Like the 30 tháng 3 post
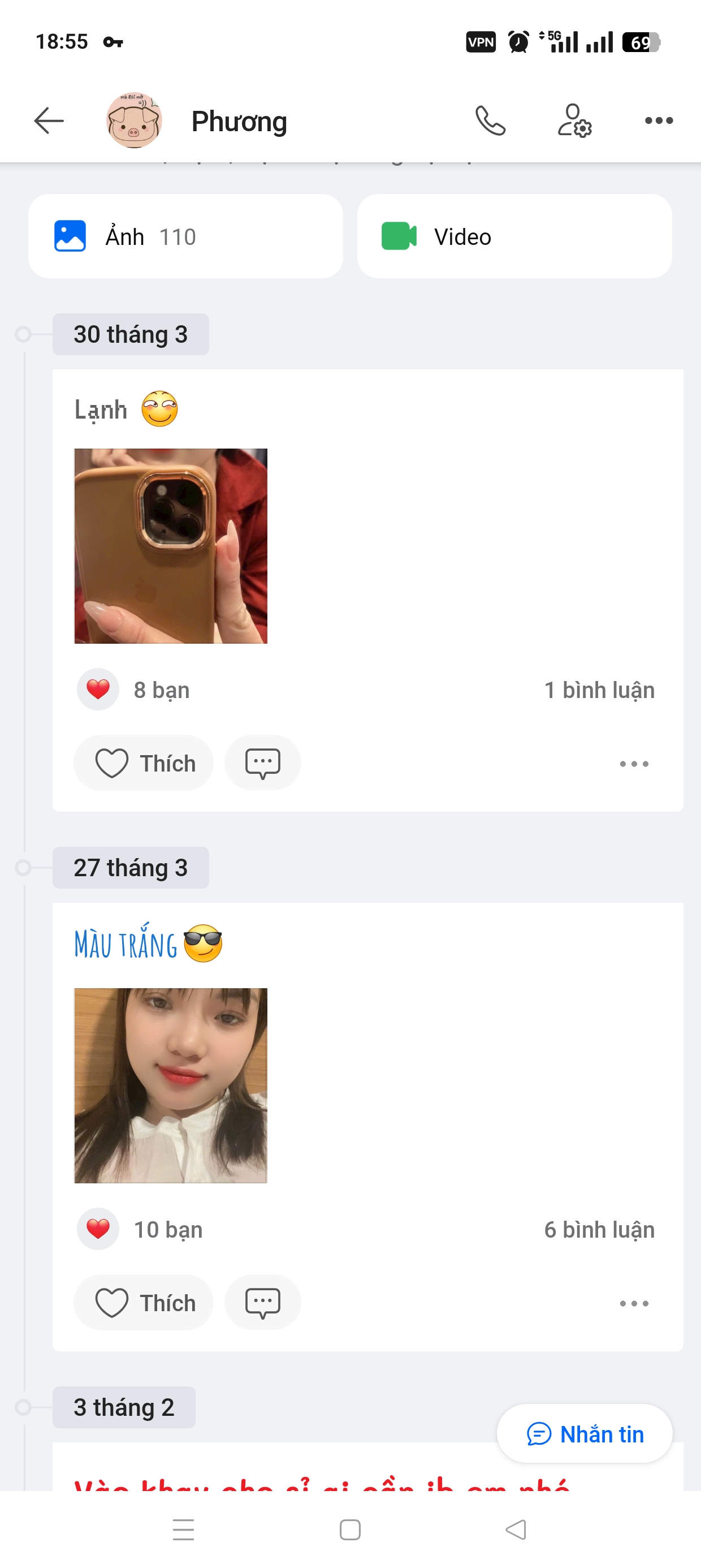Screen dimensions: 701x1568 coord(144,763)
